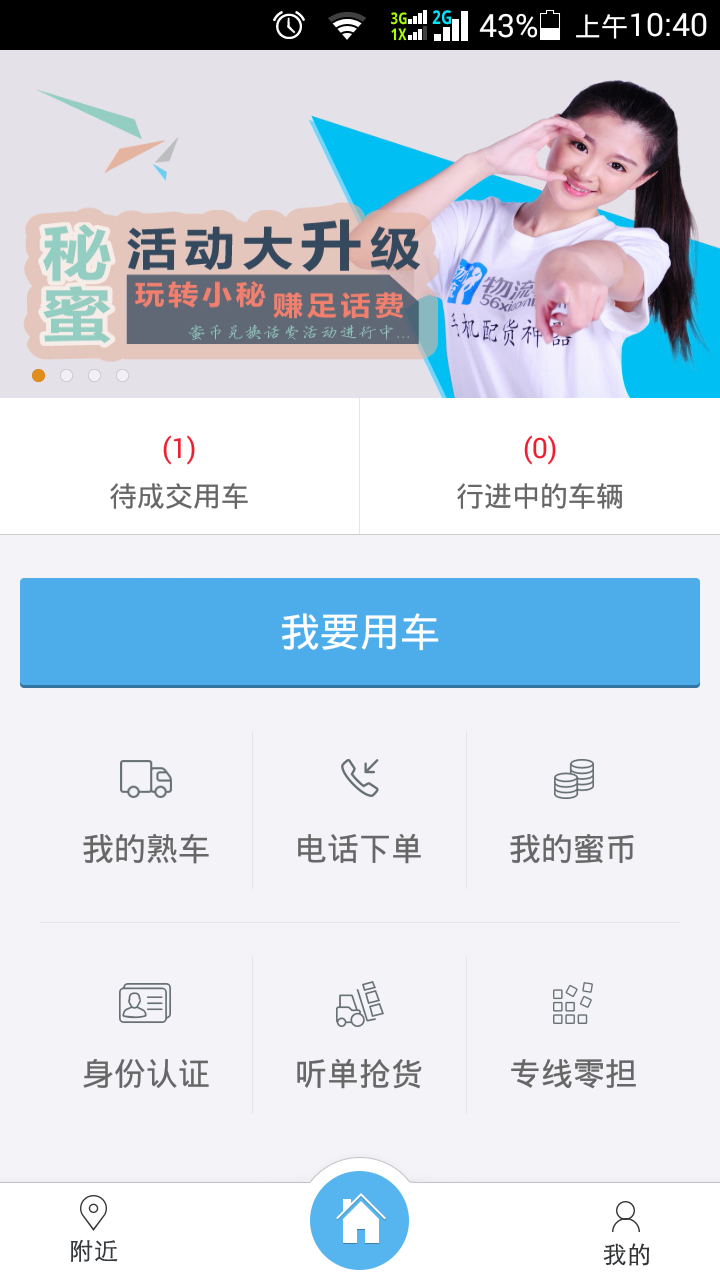
Task: Tap the 电话下单 phone icon
Action: [x=360, y=780]
